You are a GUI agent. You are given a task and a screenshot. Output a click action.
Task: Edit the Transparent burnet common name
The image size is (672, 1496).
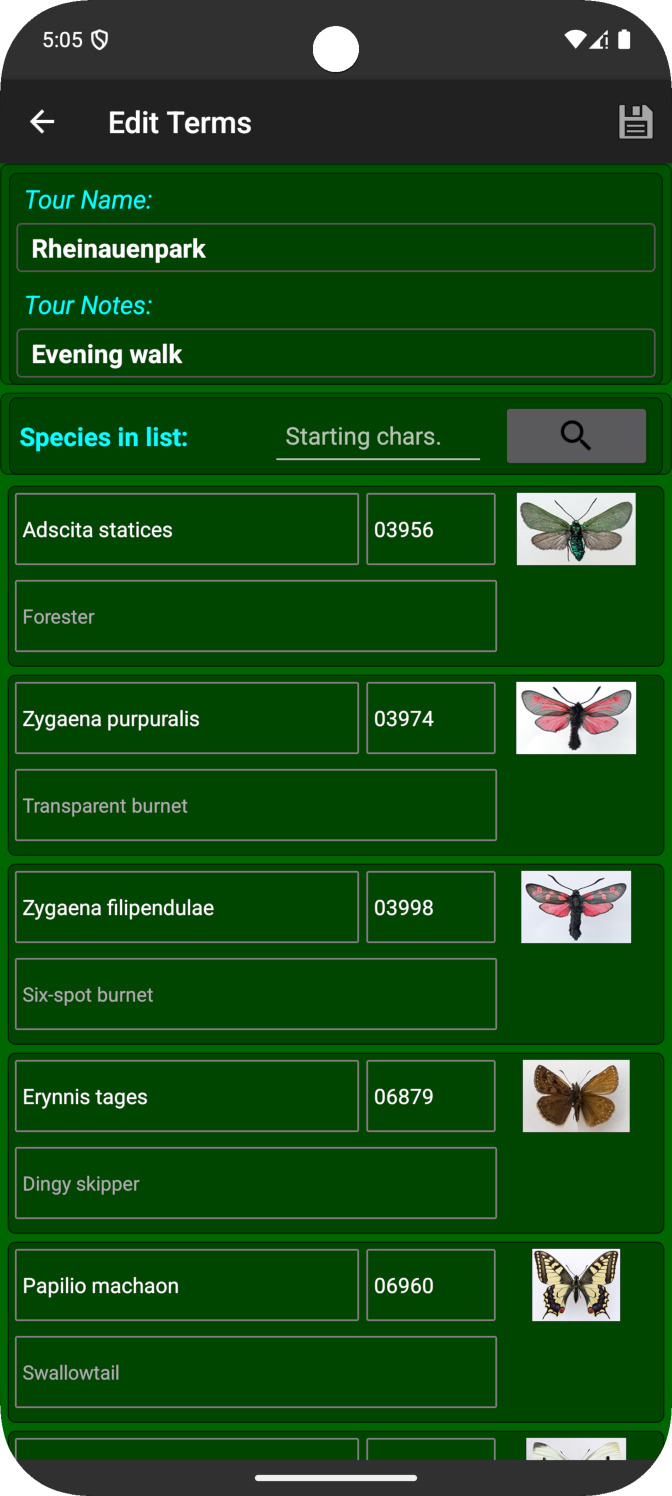click(x=256, y=805)
